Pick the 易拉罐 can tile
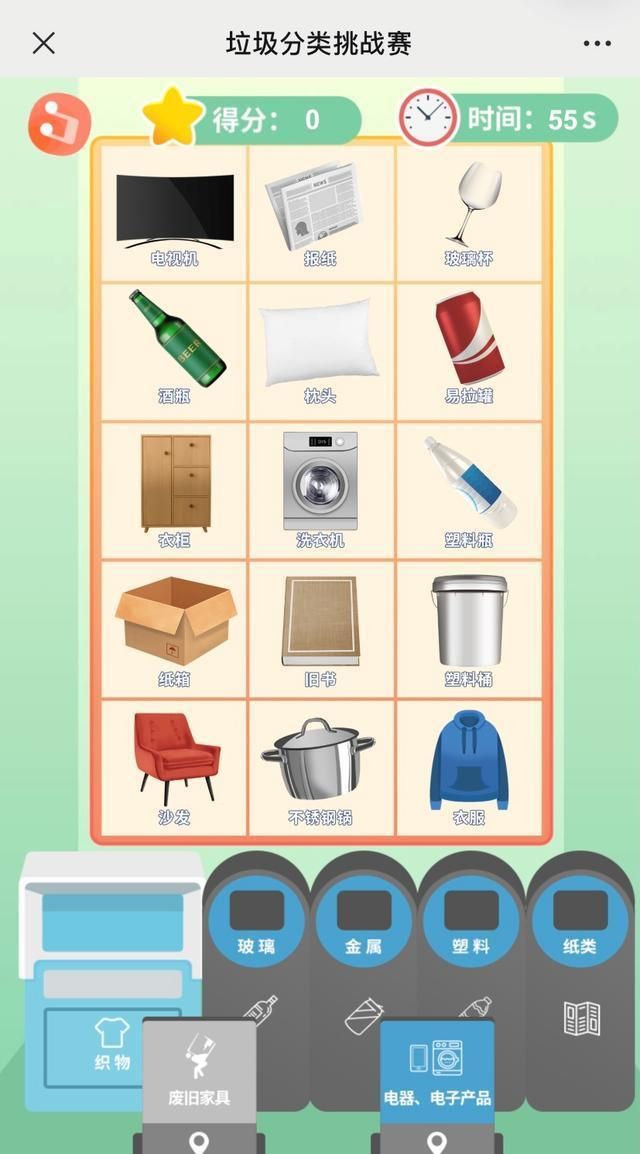 tap(469, 352)
